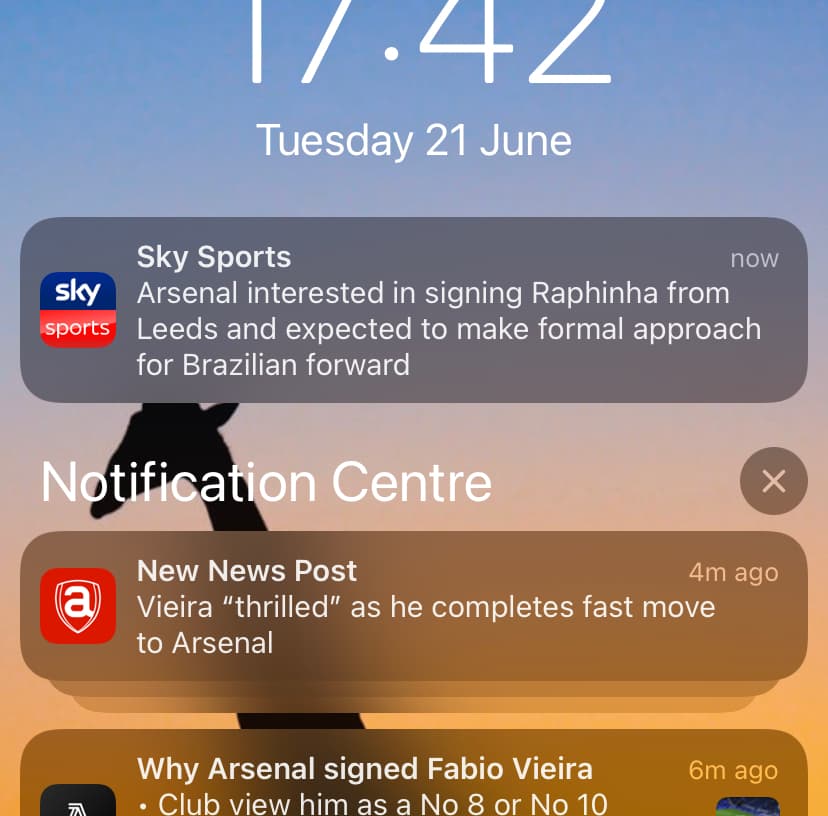
Task: Open the Sky Sports Raphinha notification
Action: click(x=413, y=310)
